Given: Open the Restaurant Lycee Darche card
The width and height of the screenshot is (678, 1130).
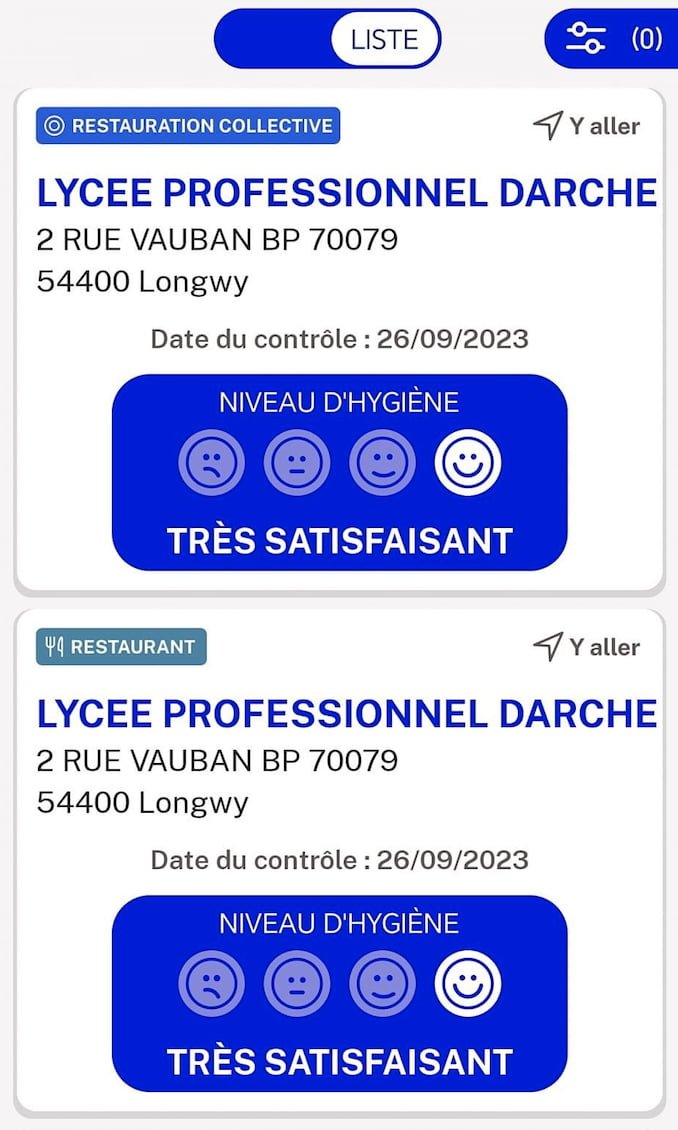Looking at the screenshot, I should [346, 714].
